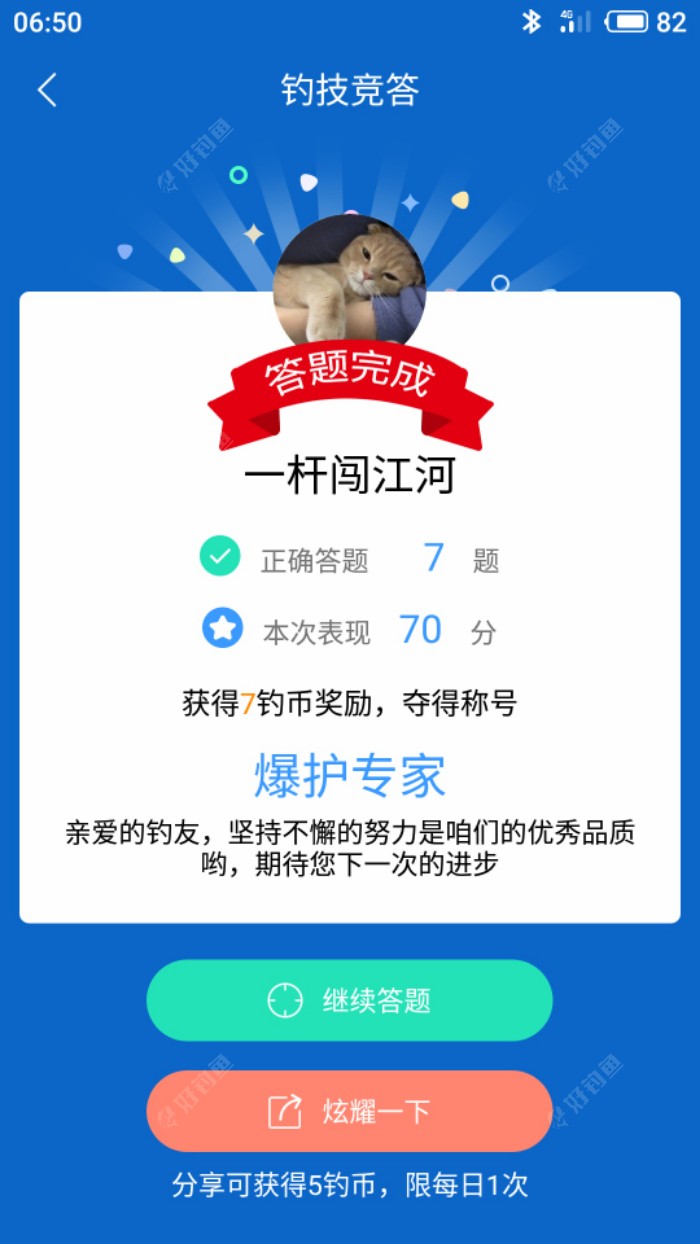Go back using the top-left arrow
The width and height of the screenshot is (700, 1244).
[x=47, y=90]
